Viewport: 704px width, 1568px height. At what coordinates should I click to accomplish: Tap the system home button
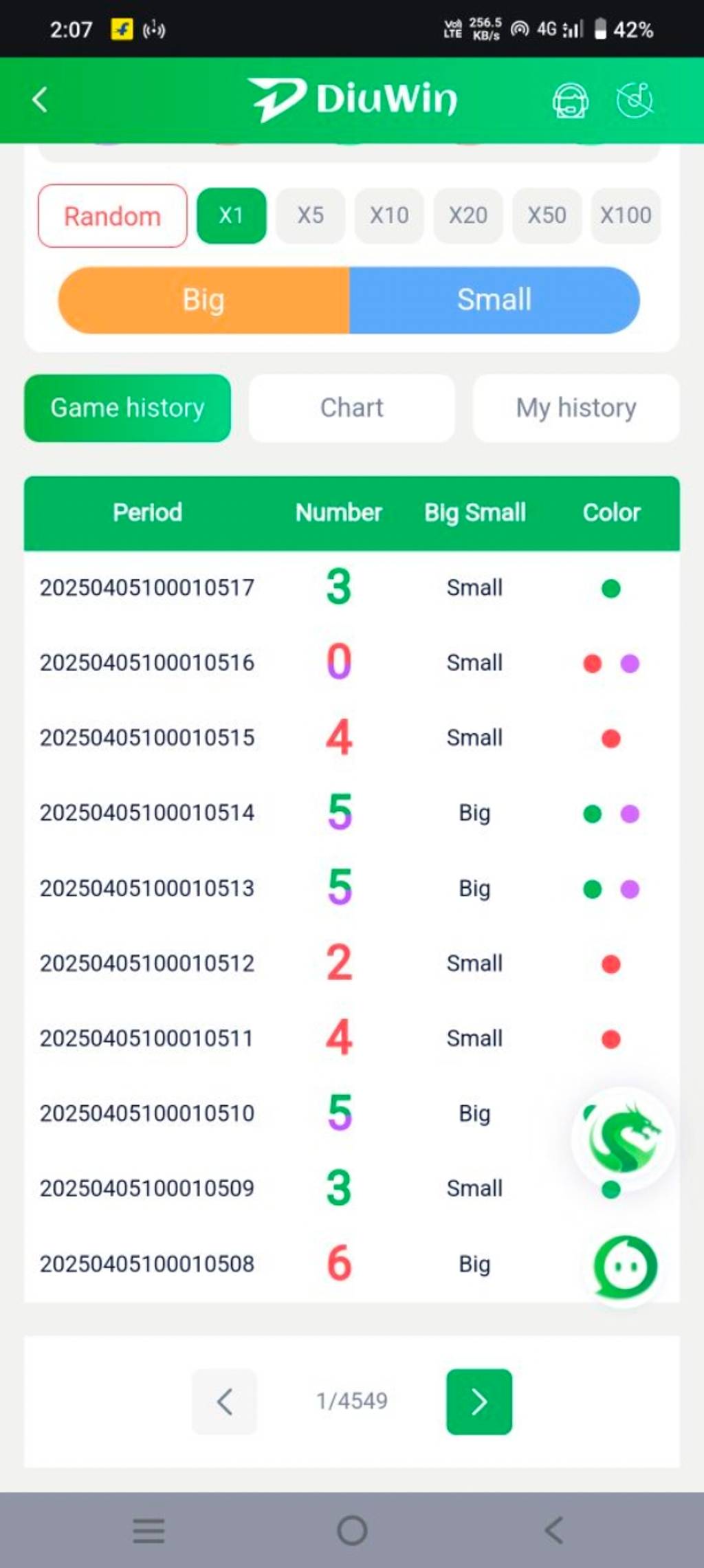point(352,1531)
